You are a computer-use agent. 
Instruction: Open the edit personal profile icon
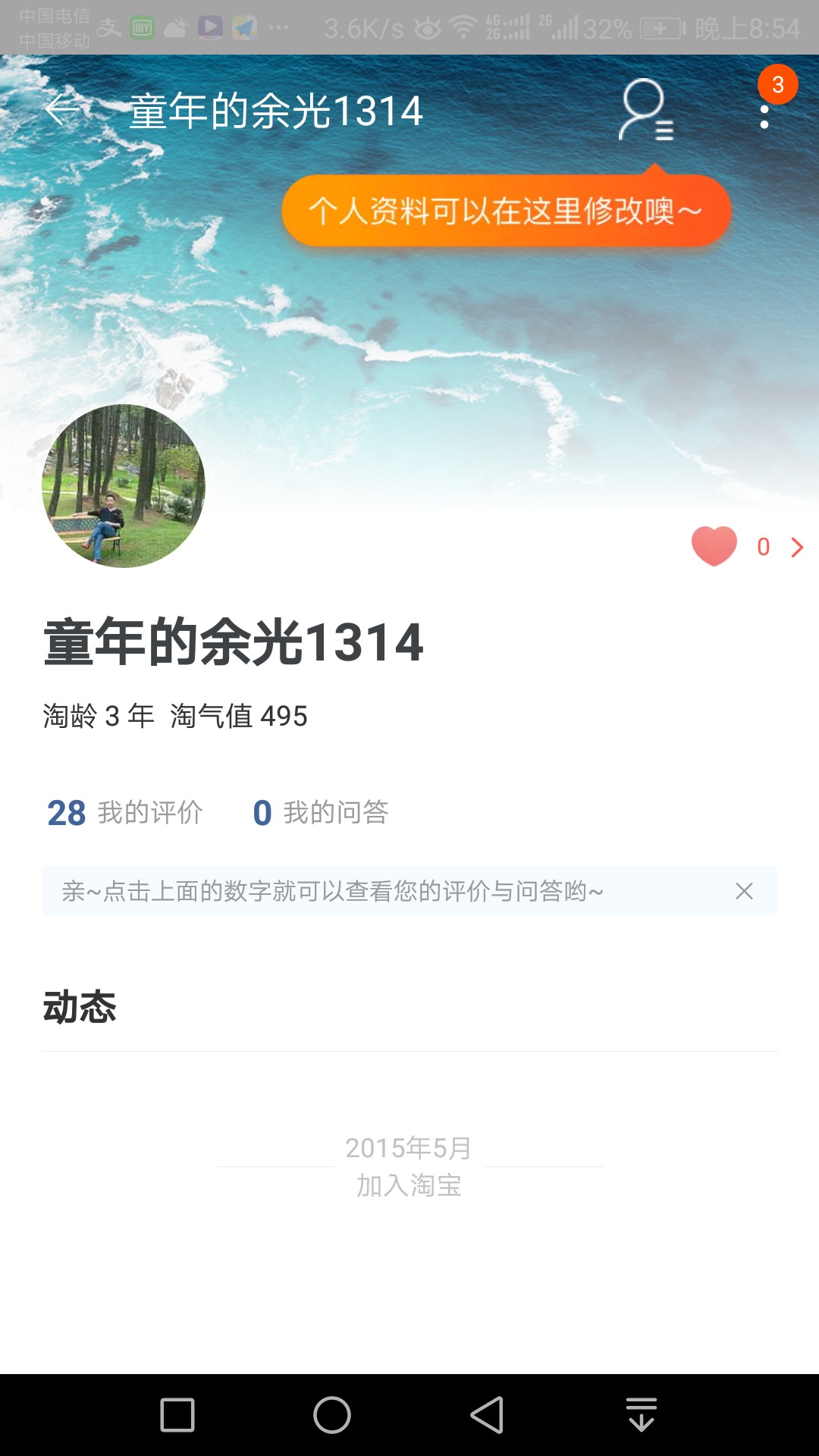(x=645, y=111)
